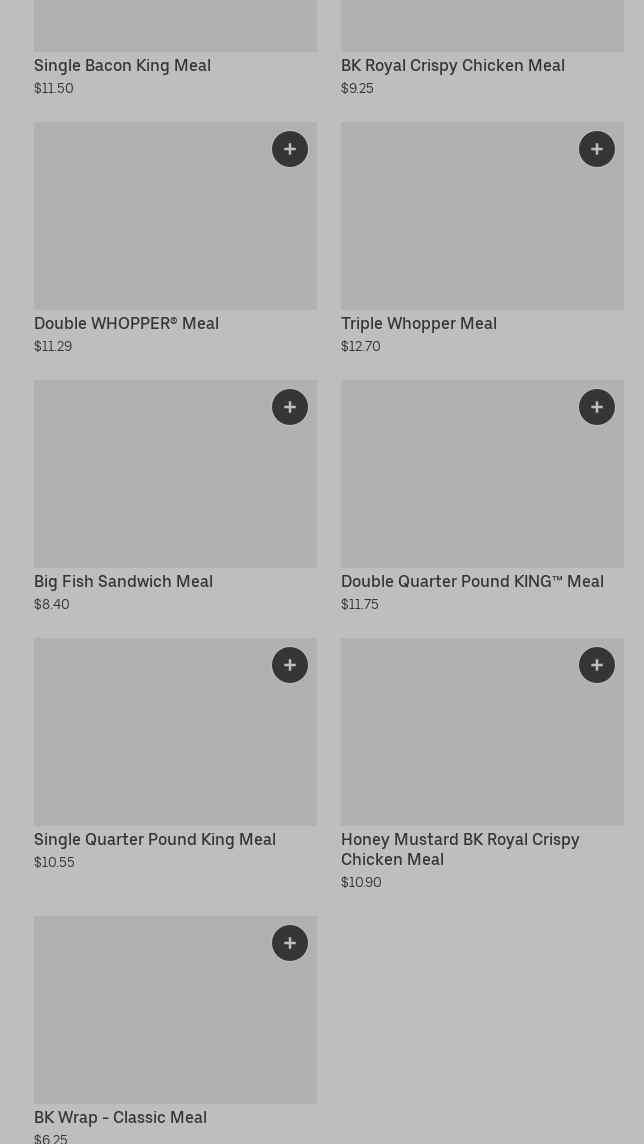Add BK Wrap - Classic Meal to cart
This screenshot has height=1144, width=644.
coord(290,943)
